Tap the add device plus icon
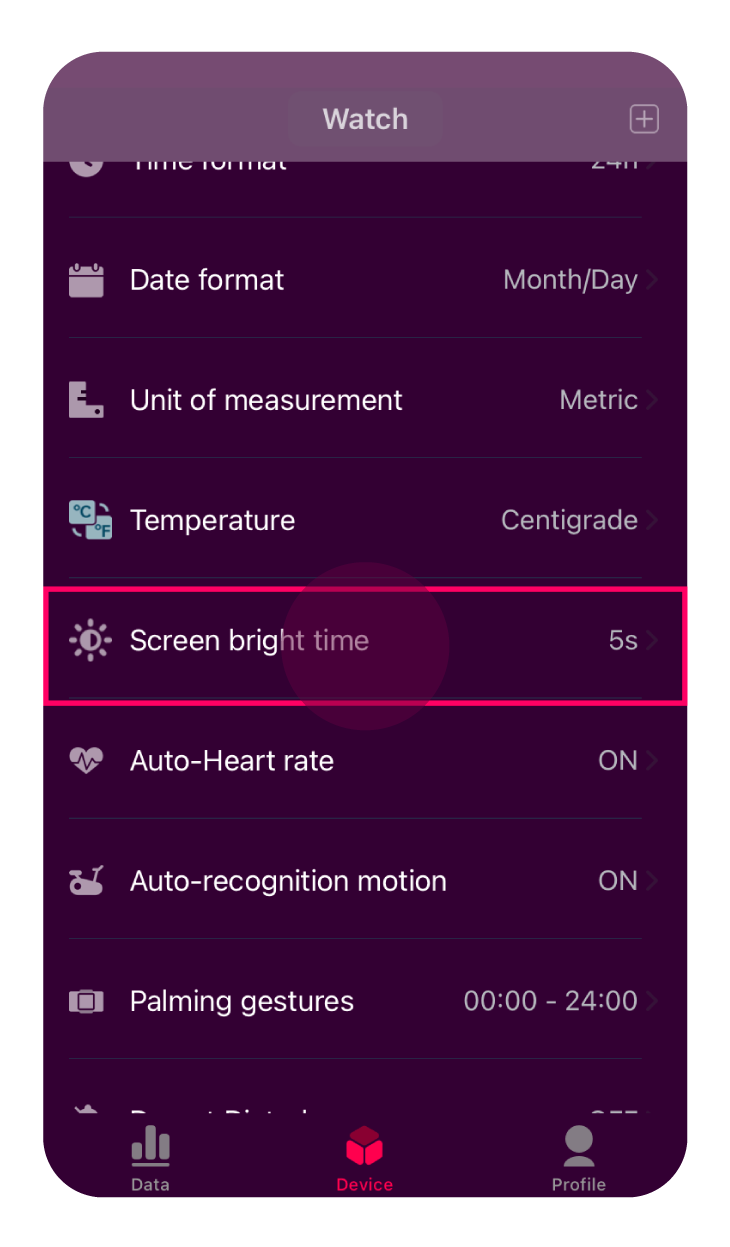Screen dimensions: 730x1247 coord(644,119)
